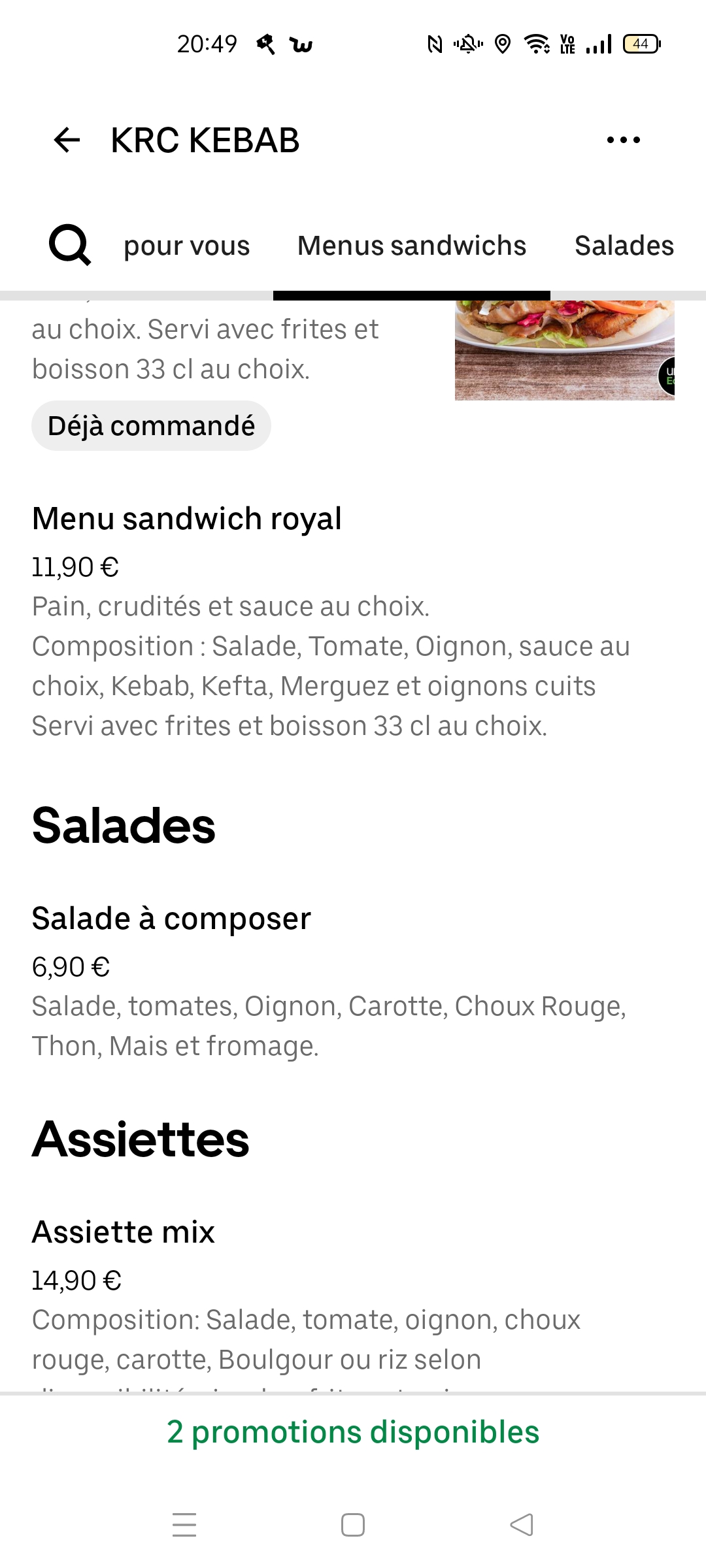
Task: Switch to the pour vous tab
Action: [187, 246]
